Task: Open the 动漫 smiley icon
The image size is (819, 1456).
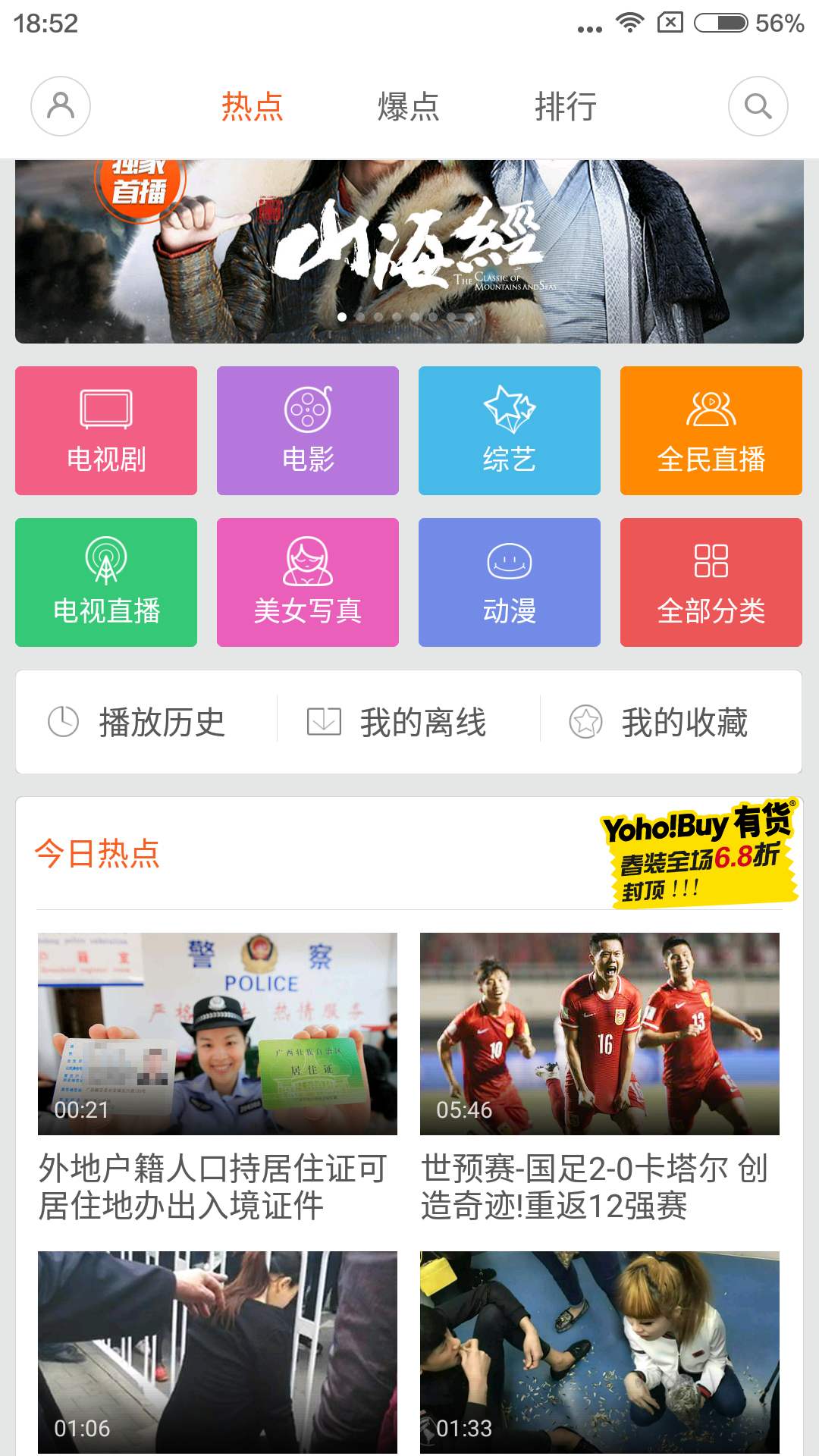Action: click(x=509, y=582)
